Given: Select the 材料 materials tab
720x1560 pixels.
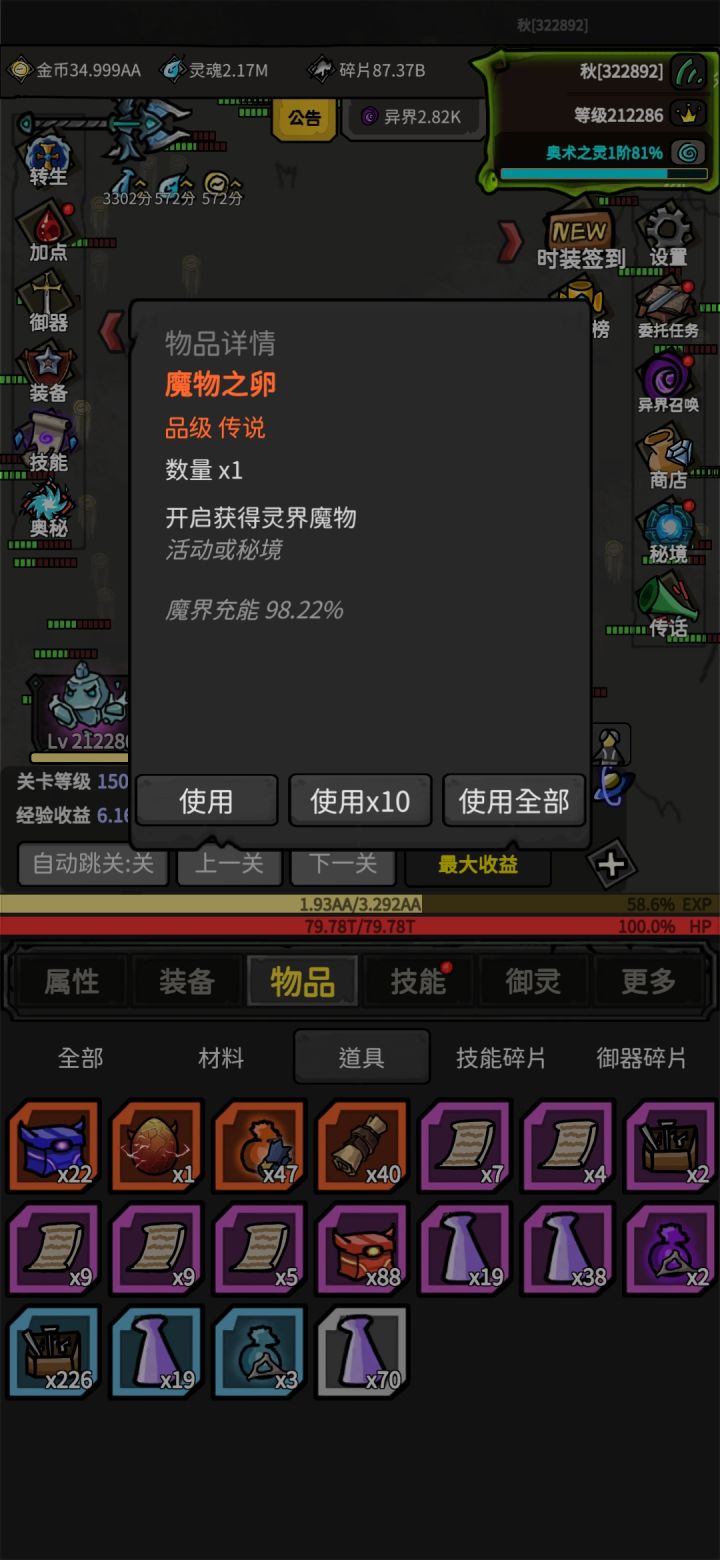Looking at the screenshot, I should click(x=221, y=1056).
